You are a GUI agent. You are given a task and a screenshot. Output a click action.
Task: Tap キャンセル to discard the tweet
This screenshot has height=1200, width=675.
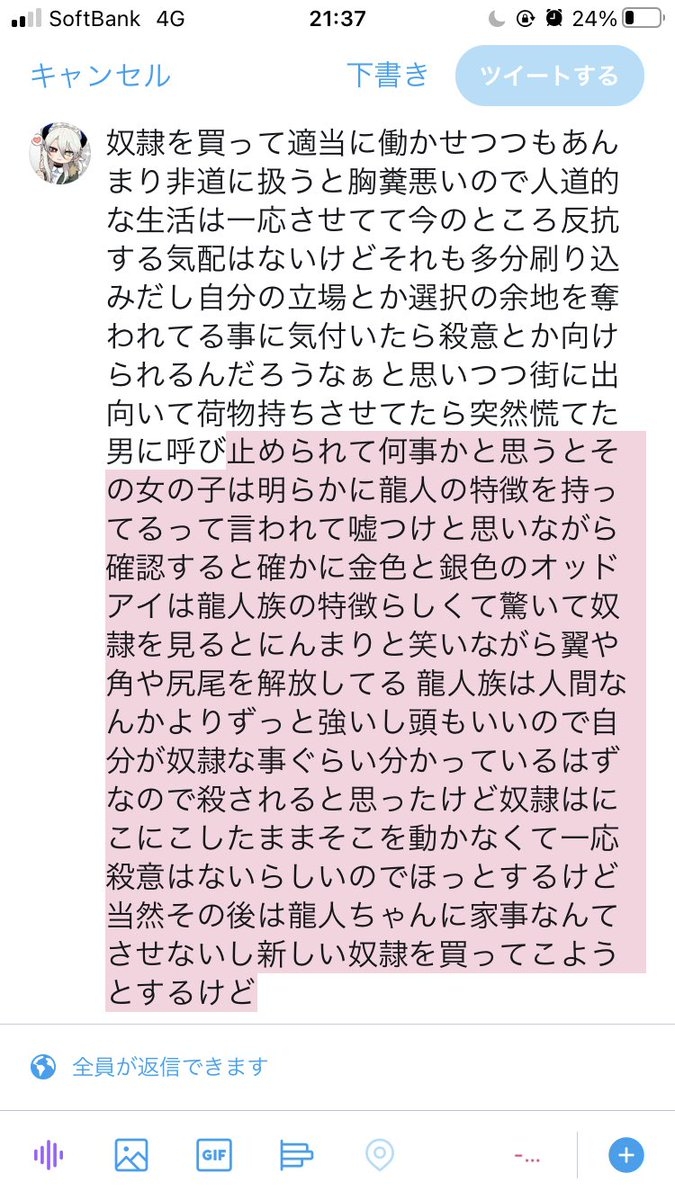[x=100, y=76]
